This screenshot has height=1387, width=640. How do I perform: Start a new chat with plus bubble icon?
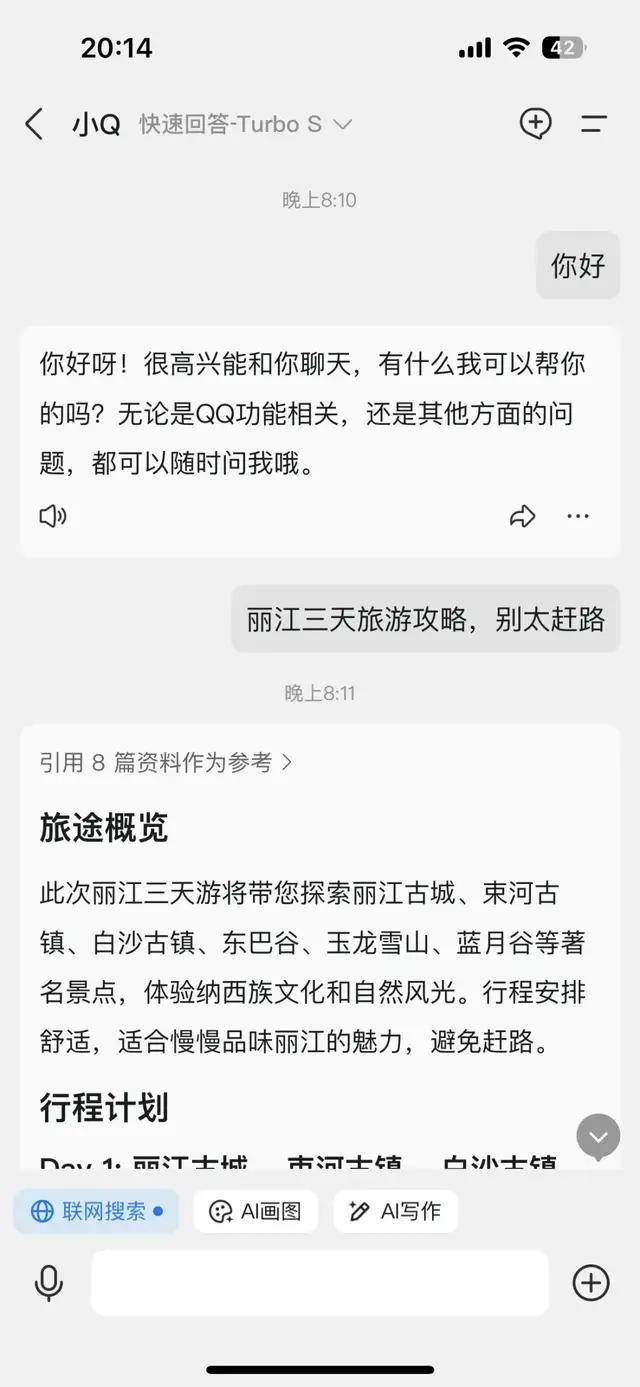click(x=535, y=124)
